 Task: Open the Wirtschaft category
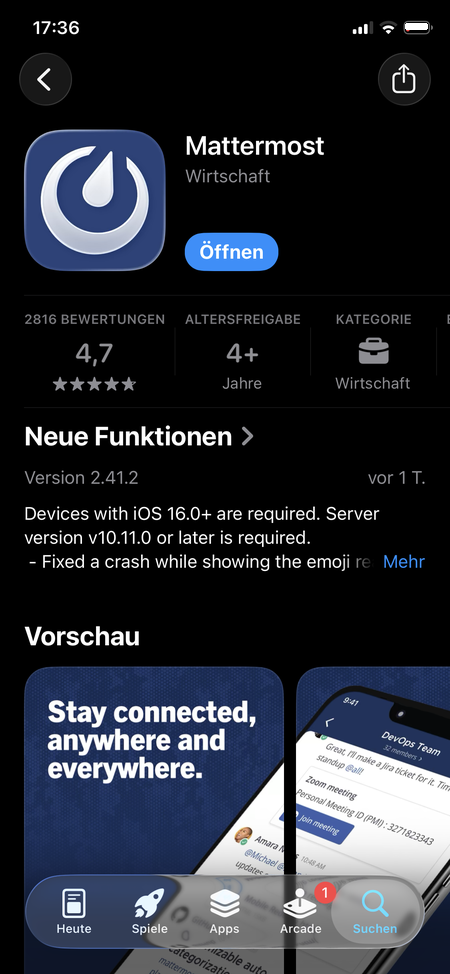point(372,352)
